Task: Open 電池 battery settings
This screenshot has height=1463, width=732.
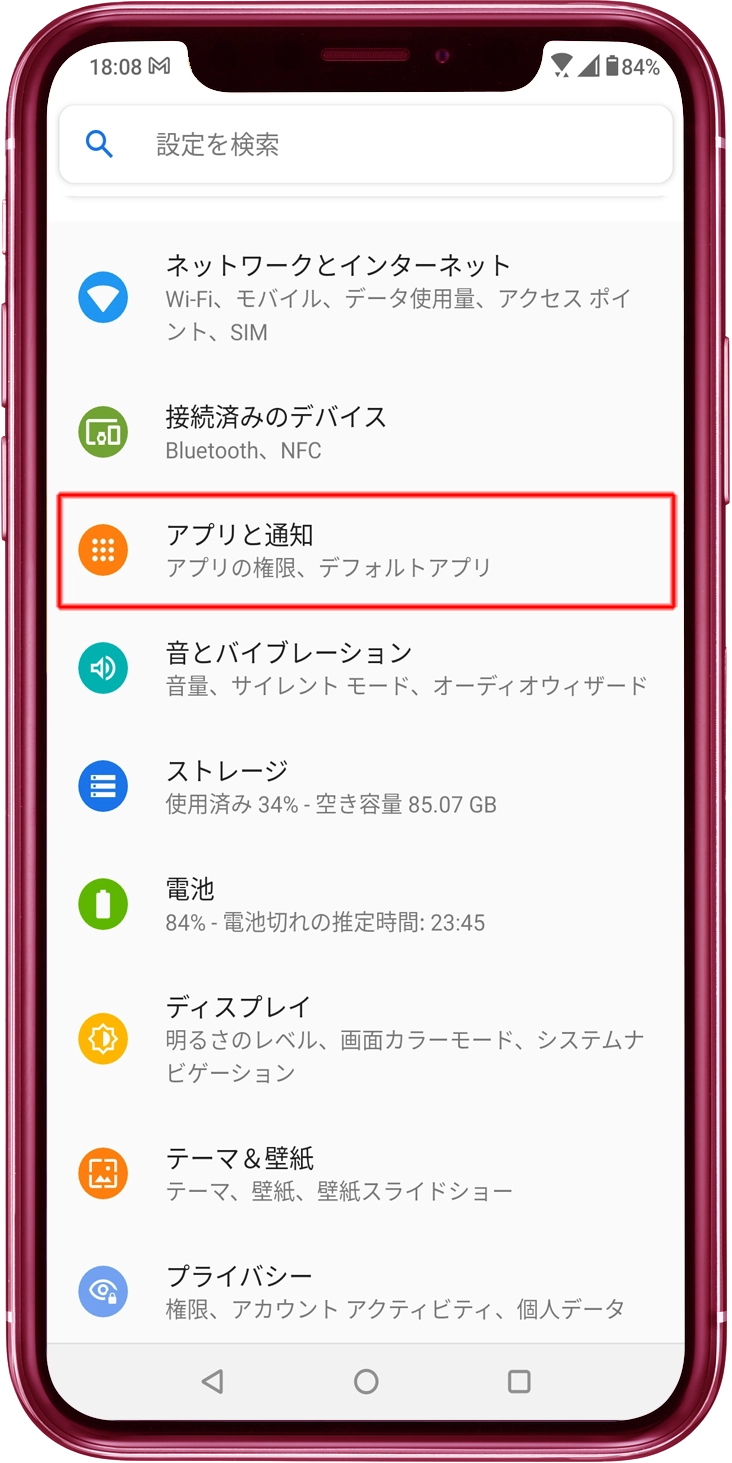Action: [365, 904]
